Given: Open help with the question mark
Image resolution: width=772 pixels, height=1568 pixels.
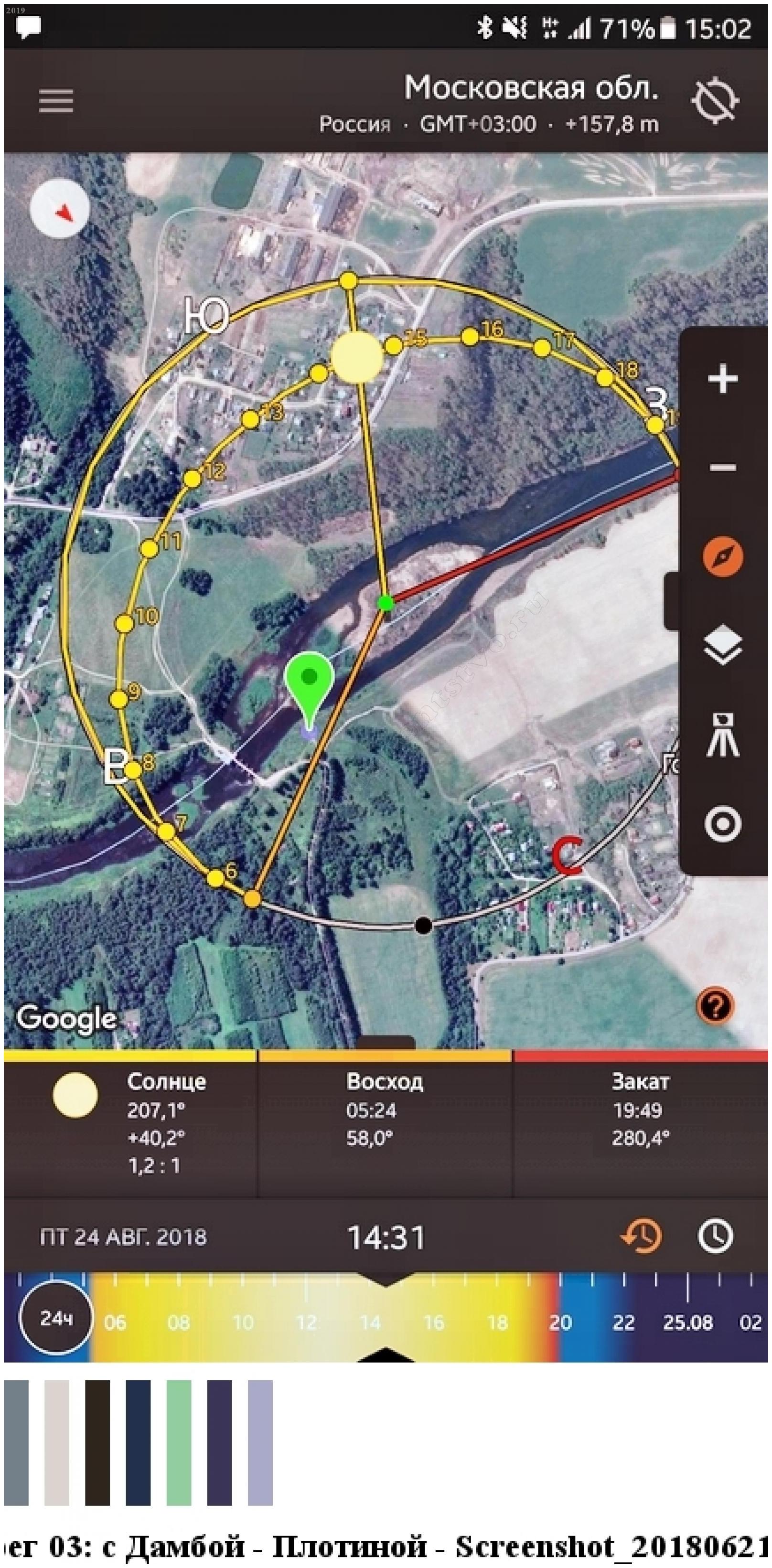Looking at the screenshot, I should 715,1006.
